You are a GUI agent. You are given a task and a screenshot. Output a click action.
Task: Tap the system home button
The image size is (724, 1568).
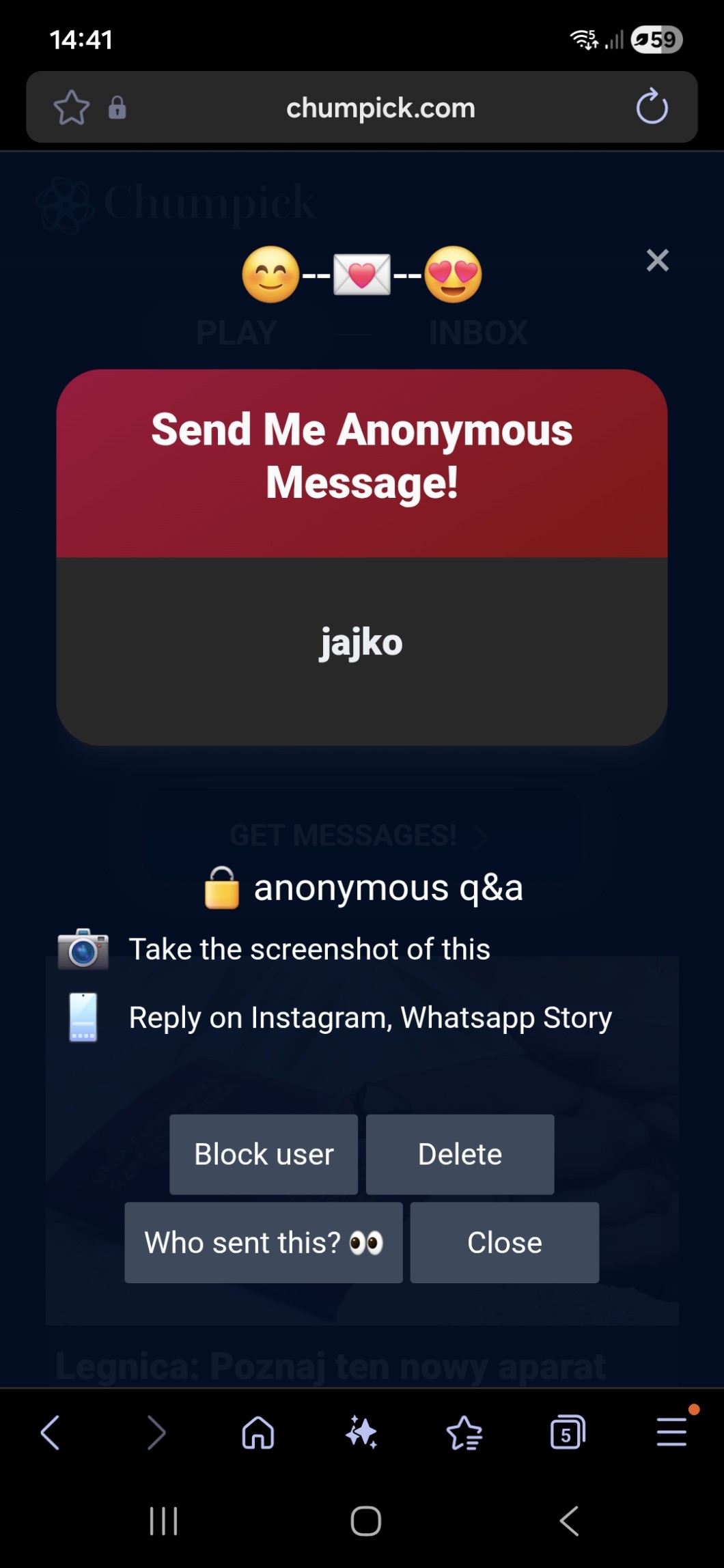click(x=365, y=1521)
